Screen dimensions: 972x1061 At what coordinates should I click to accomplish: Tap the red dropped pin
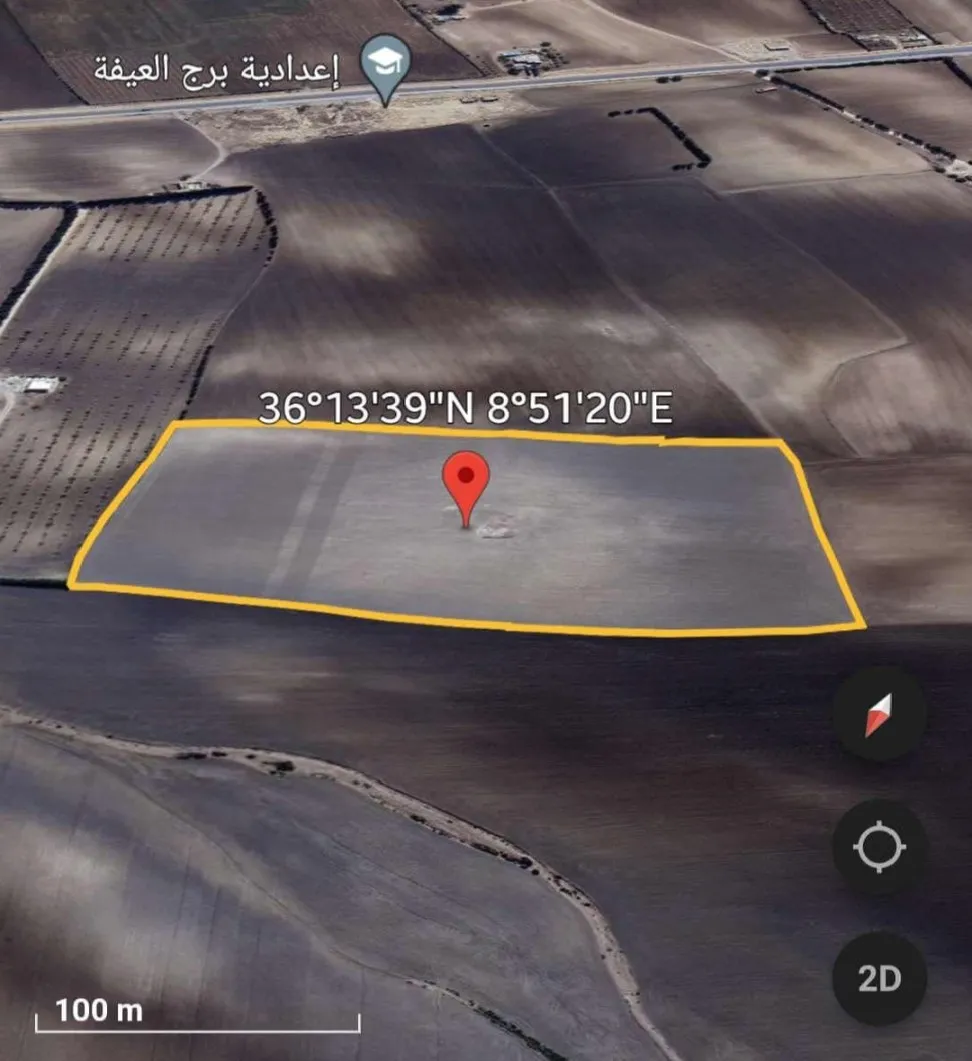(x=466, y=481)
